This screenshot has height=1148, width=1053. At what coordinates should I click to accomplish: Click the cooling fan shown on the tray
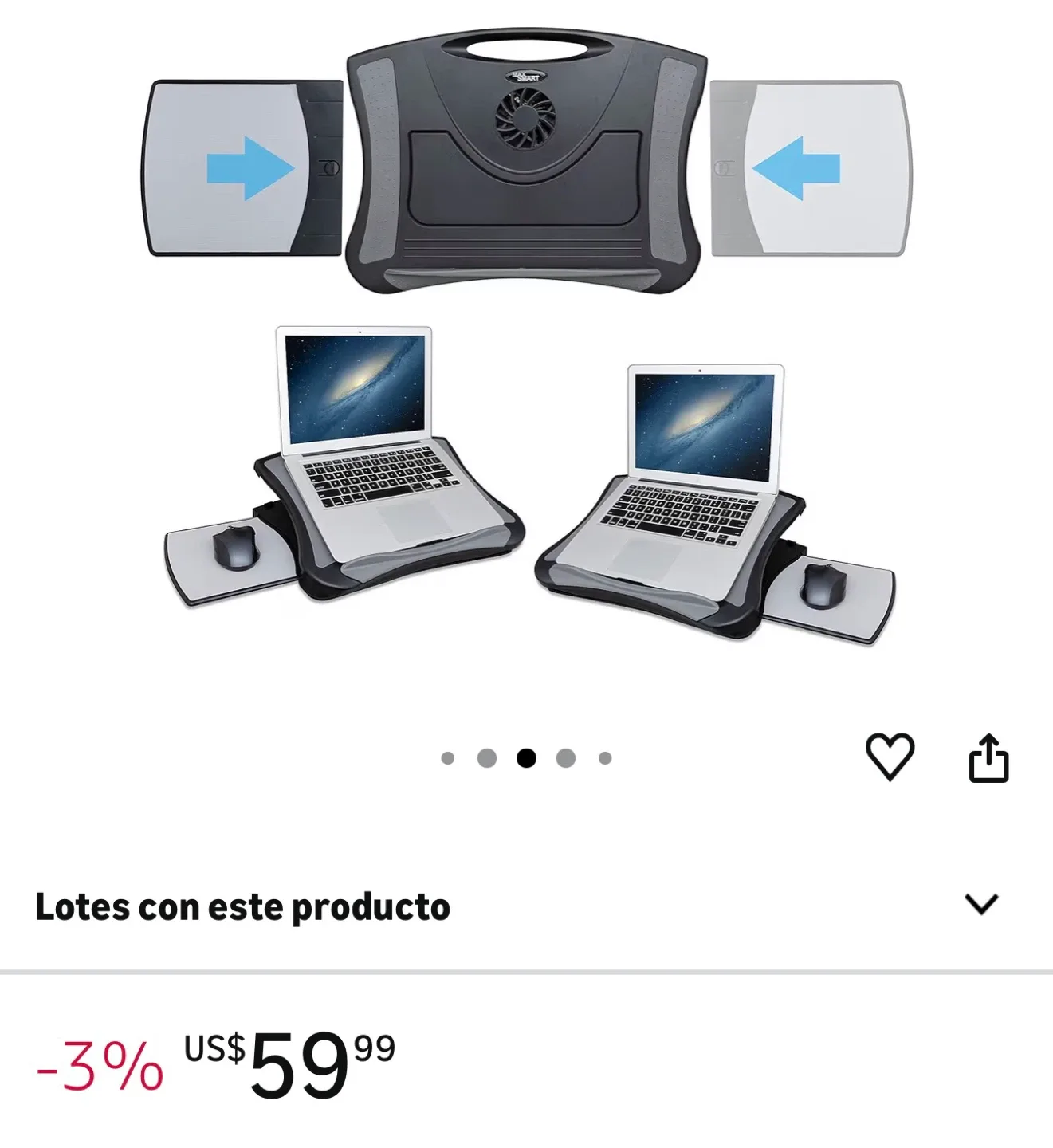click(524, 120)
